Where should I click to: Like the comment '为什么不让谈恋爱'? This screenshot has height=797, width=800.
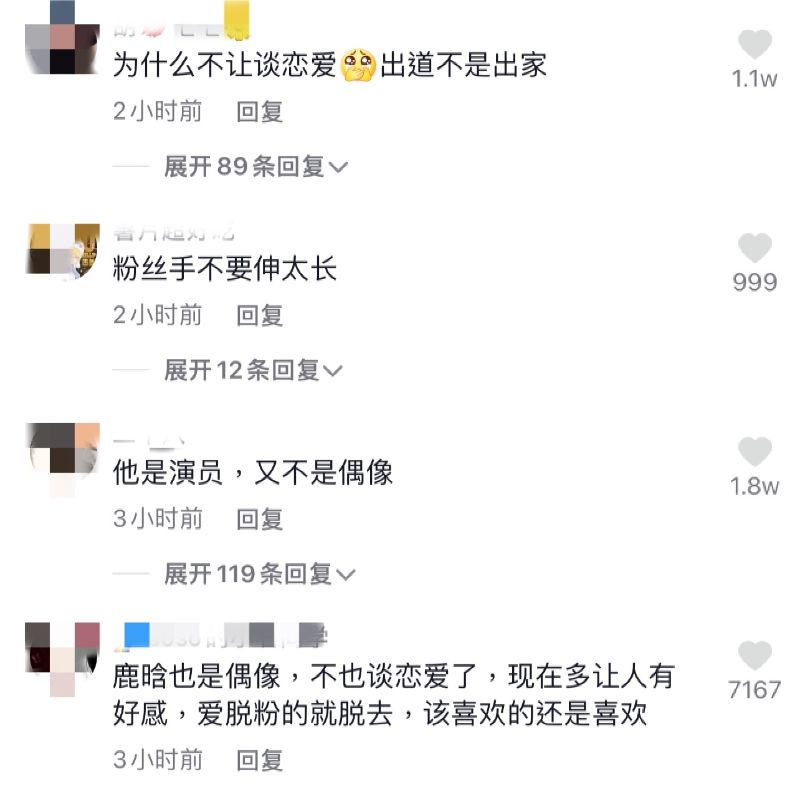(x=755, y=45)
